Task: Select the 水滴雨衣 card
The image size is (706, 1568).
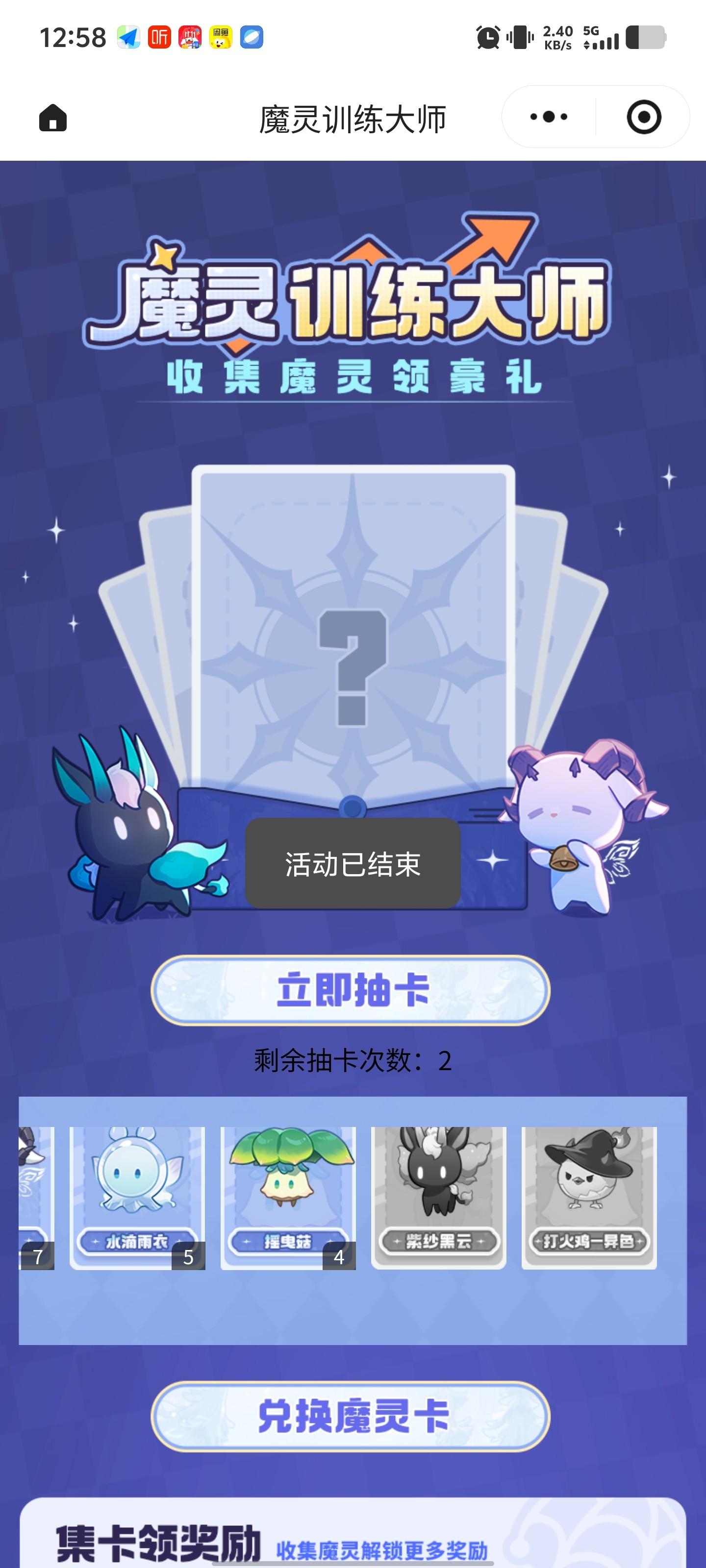Action: [137, 1197]
